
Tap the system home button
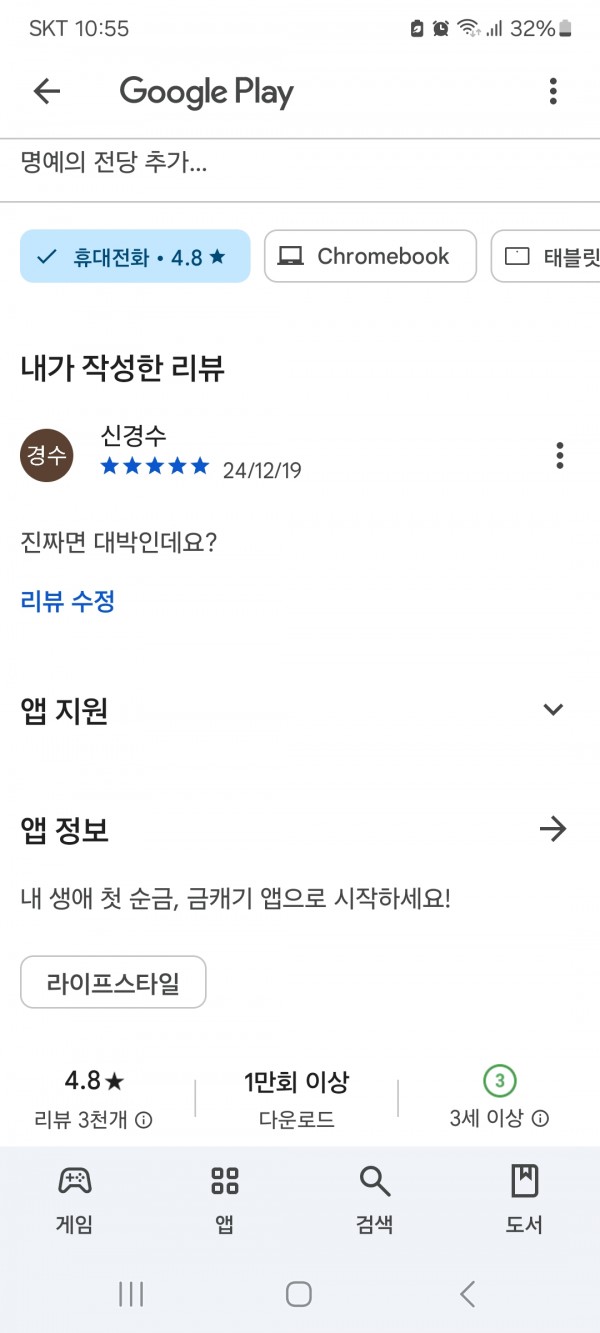pos(299,1294)
